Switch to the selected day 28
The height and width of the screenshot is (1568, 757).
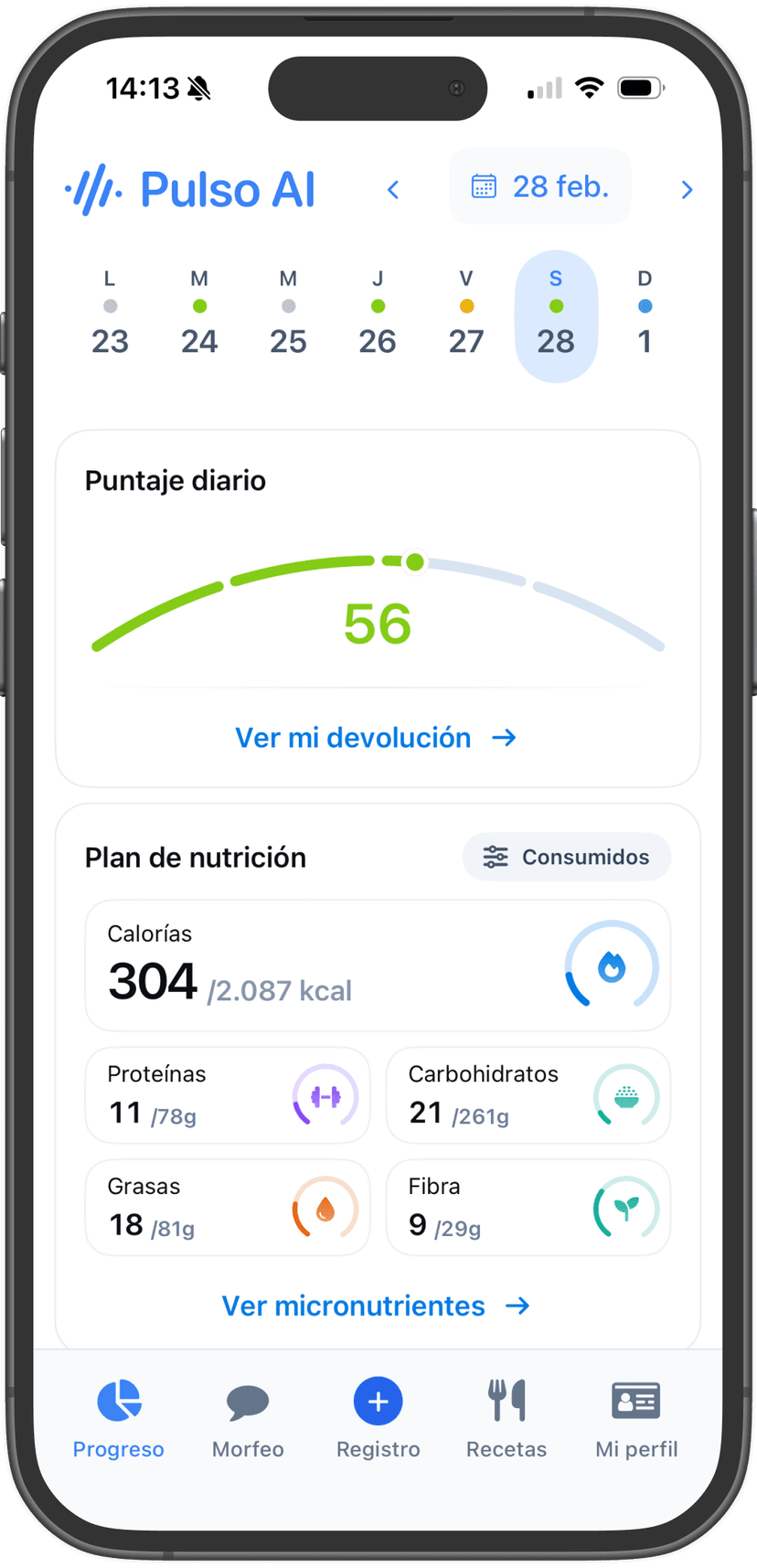[x=556, y=315]
